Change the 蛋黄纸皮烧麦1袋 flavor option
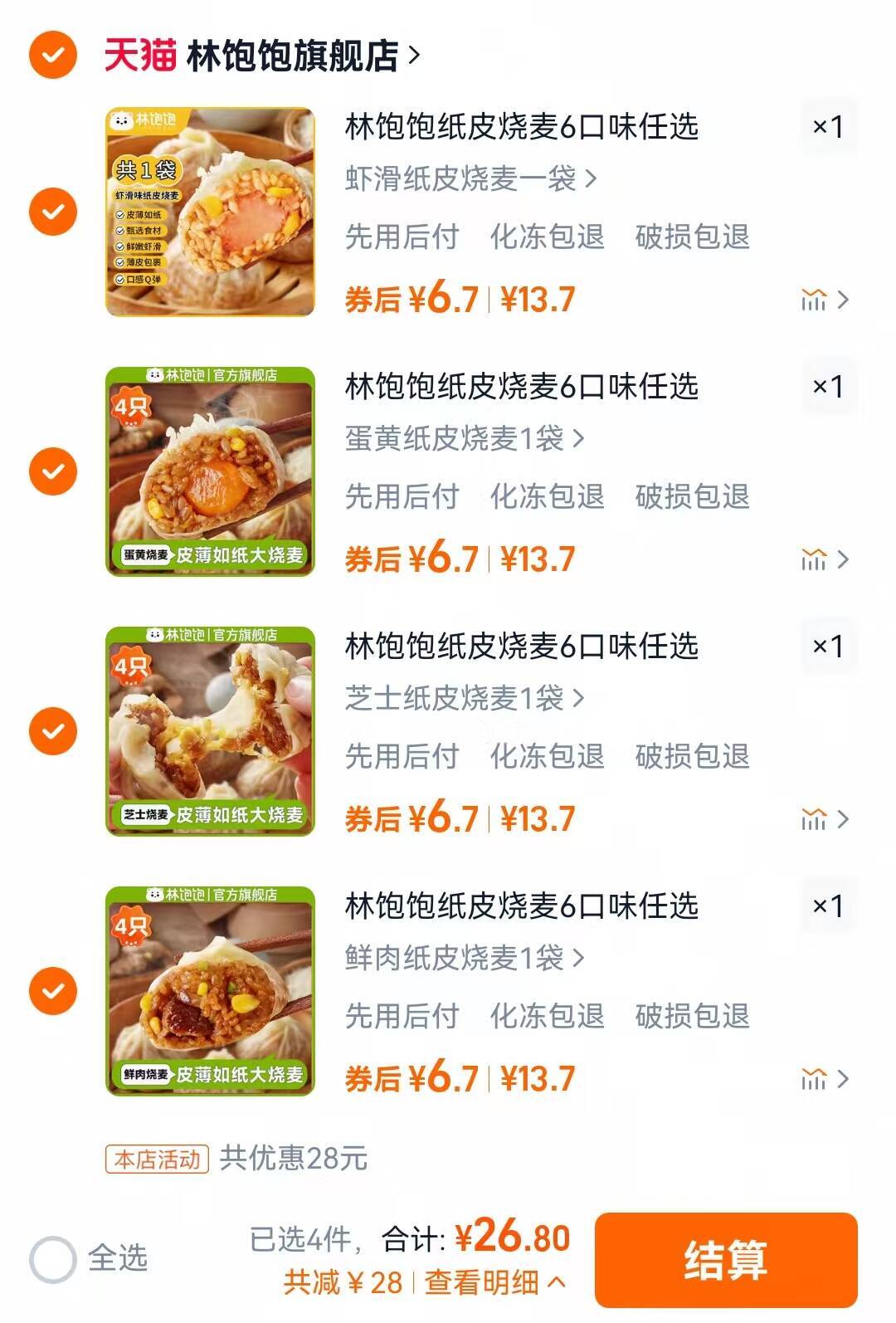The height and width of the screenshot is (1323, 896). [464, 438]
